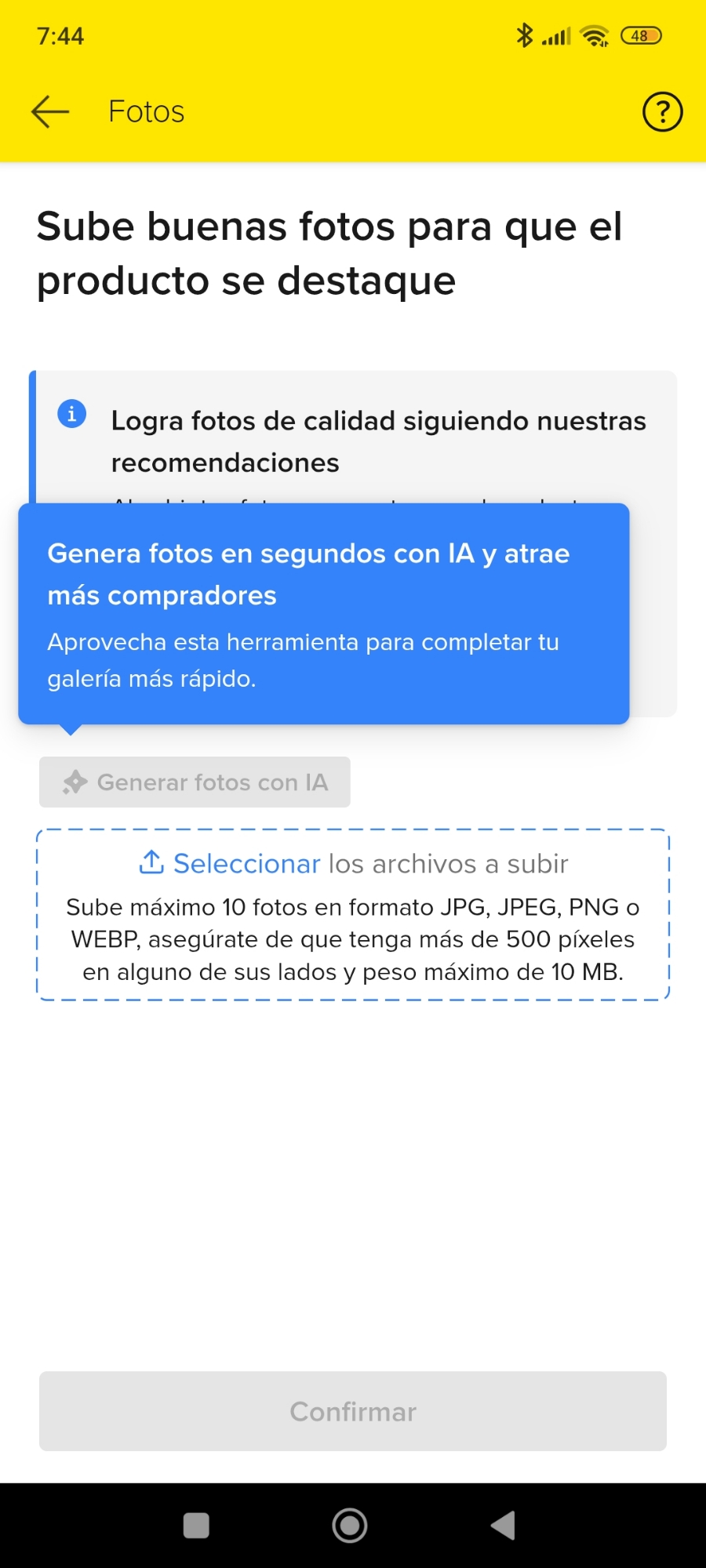The height and width of the screenshot is (1568, 706).
Task: Tap Generar fotos con IA button
Action: pos(195,782)
